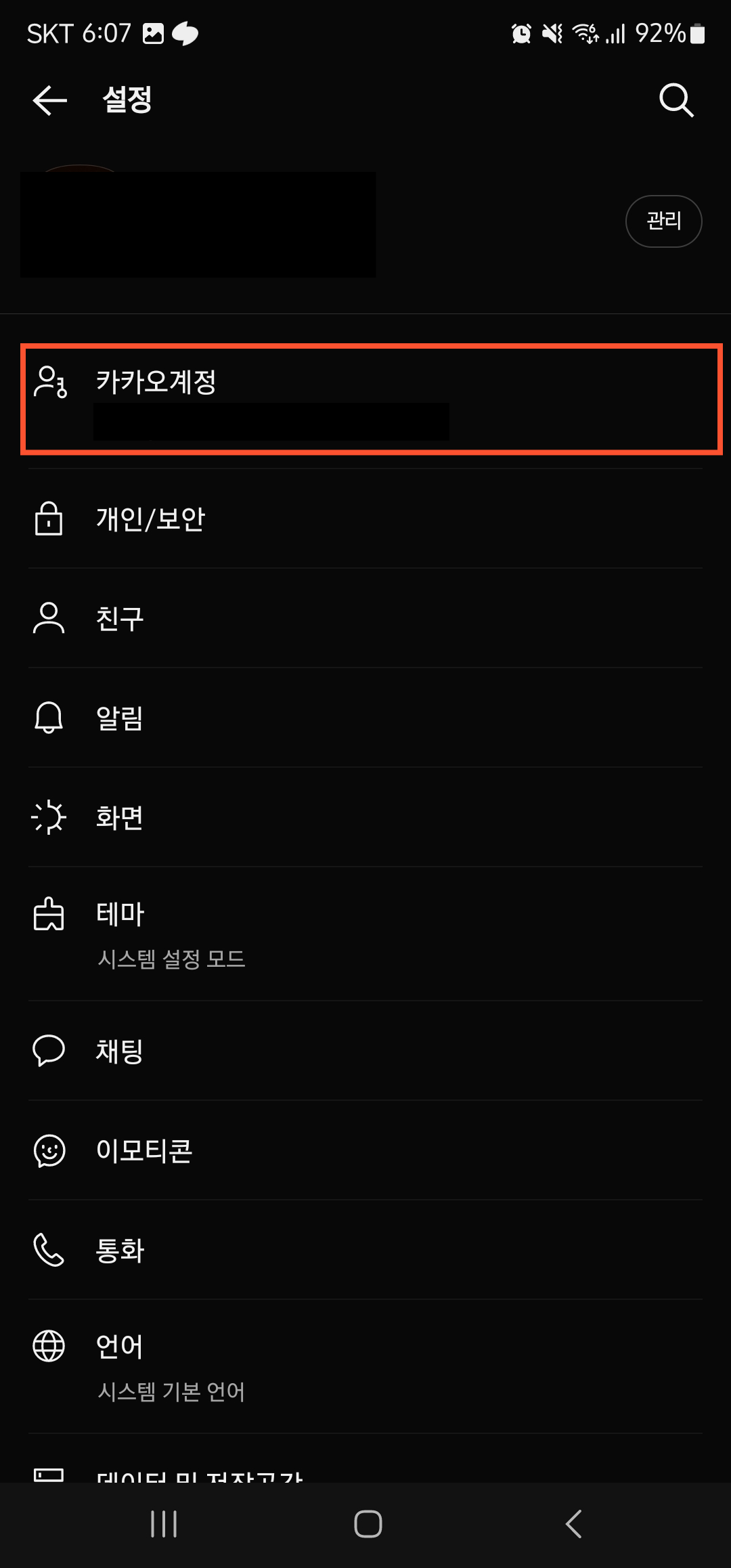Tap the paint roller icon for 테마
This screenshot has width=731, height=1568.
pos(49,914)
